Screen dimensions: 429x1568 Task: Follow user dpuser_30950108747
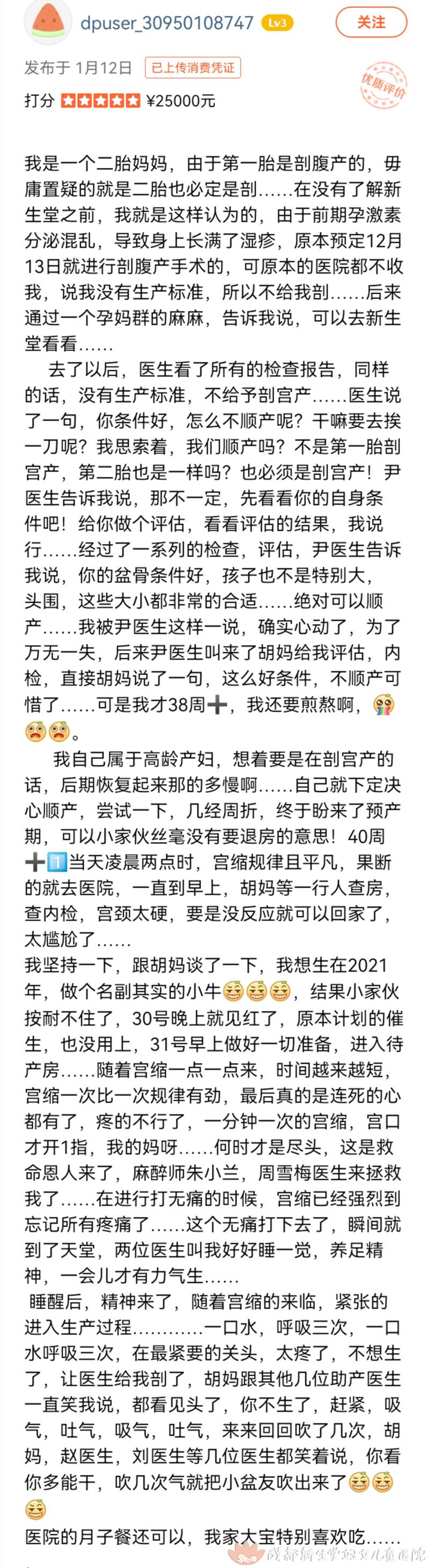pyautogui.click(x=371, y=23)
